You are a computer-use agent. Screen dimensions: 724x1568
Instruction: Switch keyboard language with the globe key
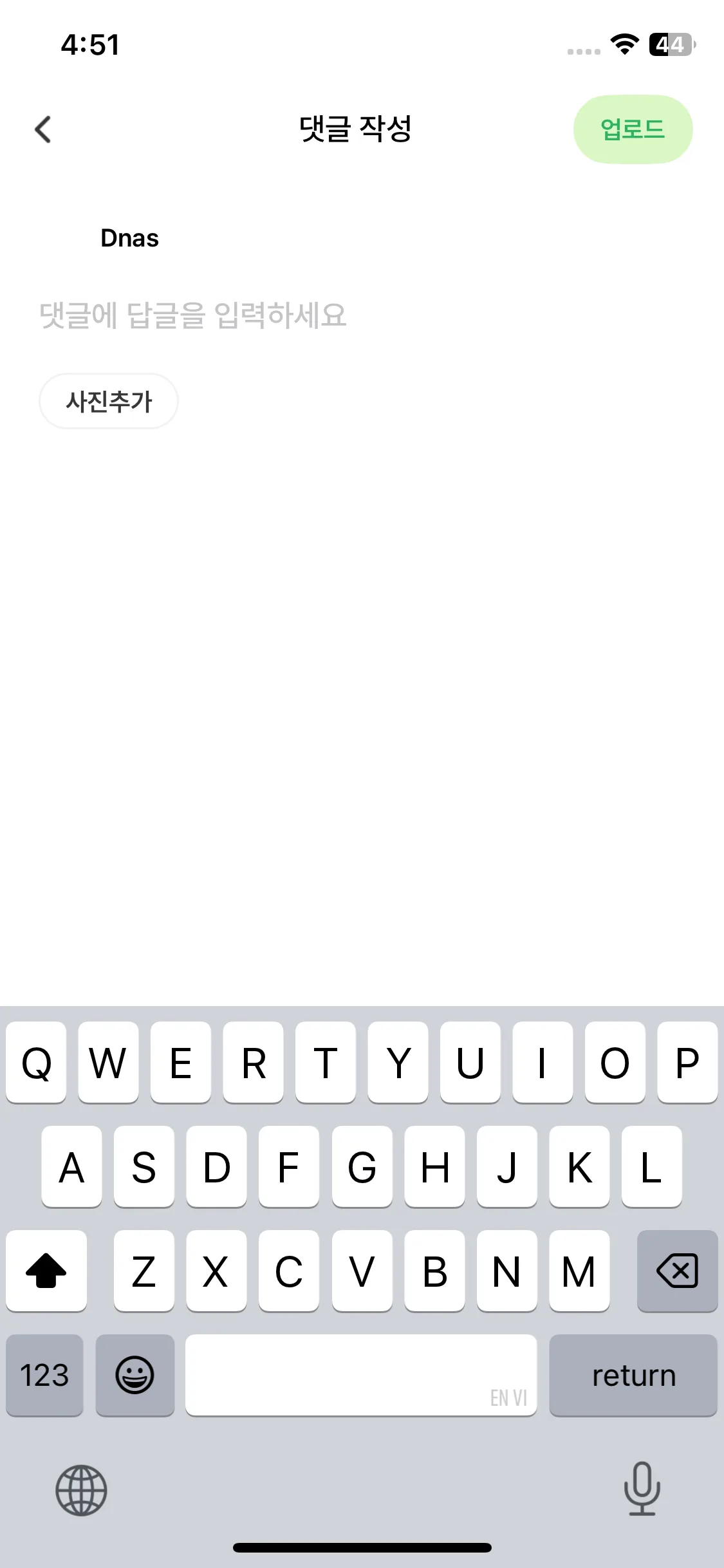pos(81,1490)
